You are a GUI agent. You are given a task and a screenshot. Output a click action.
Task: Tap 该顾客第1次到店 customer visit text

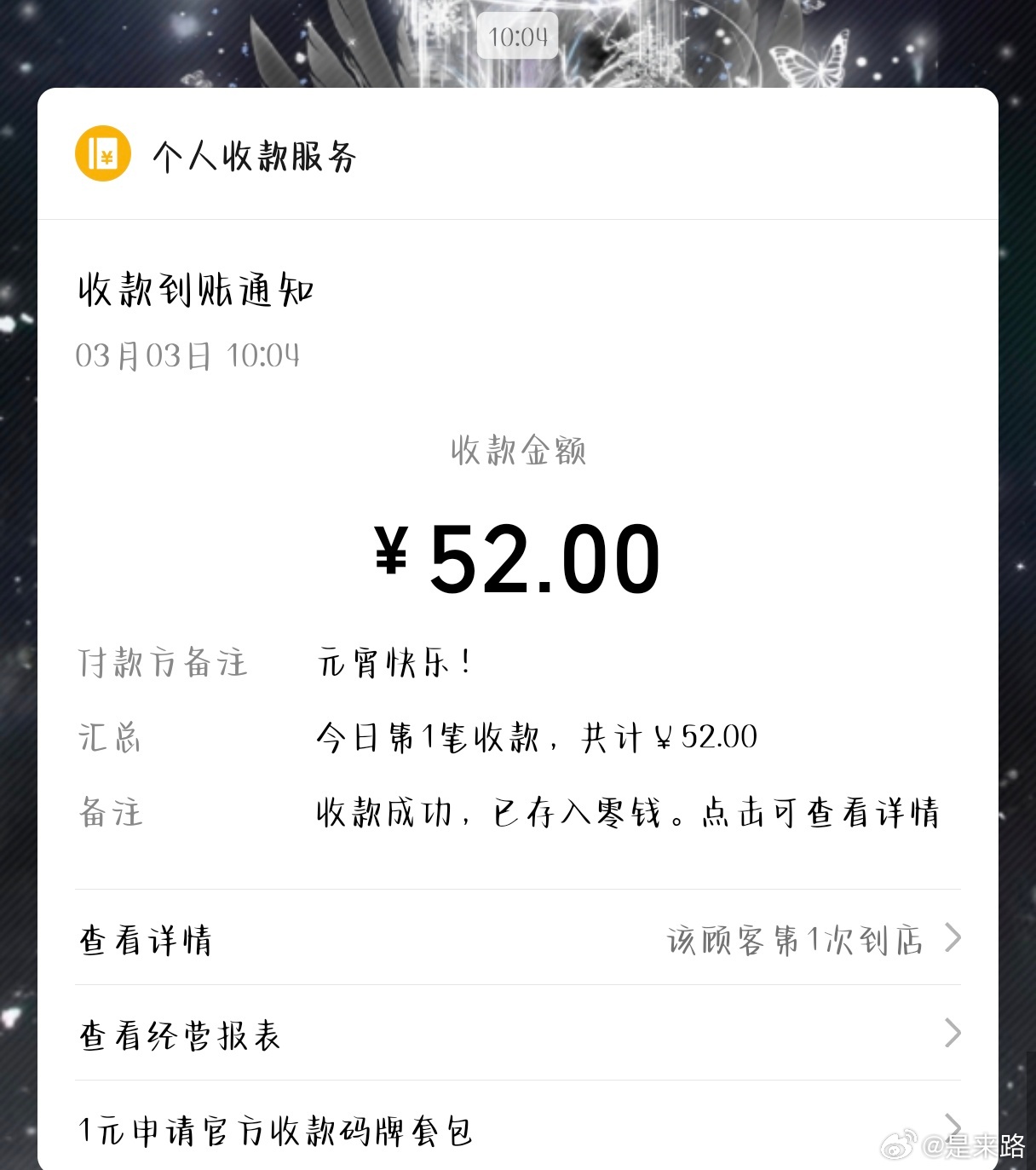pyautogui.click(x=792, y=940)
